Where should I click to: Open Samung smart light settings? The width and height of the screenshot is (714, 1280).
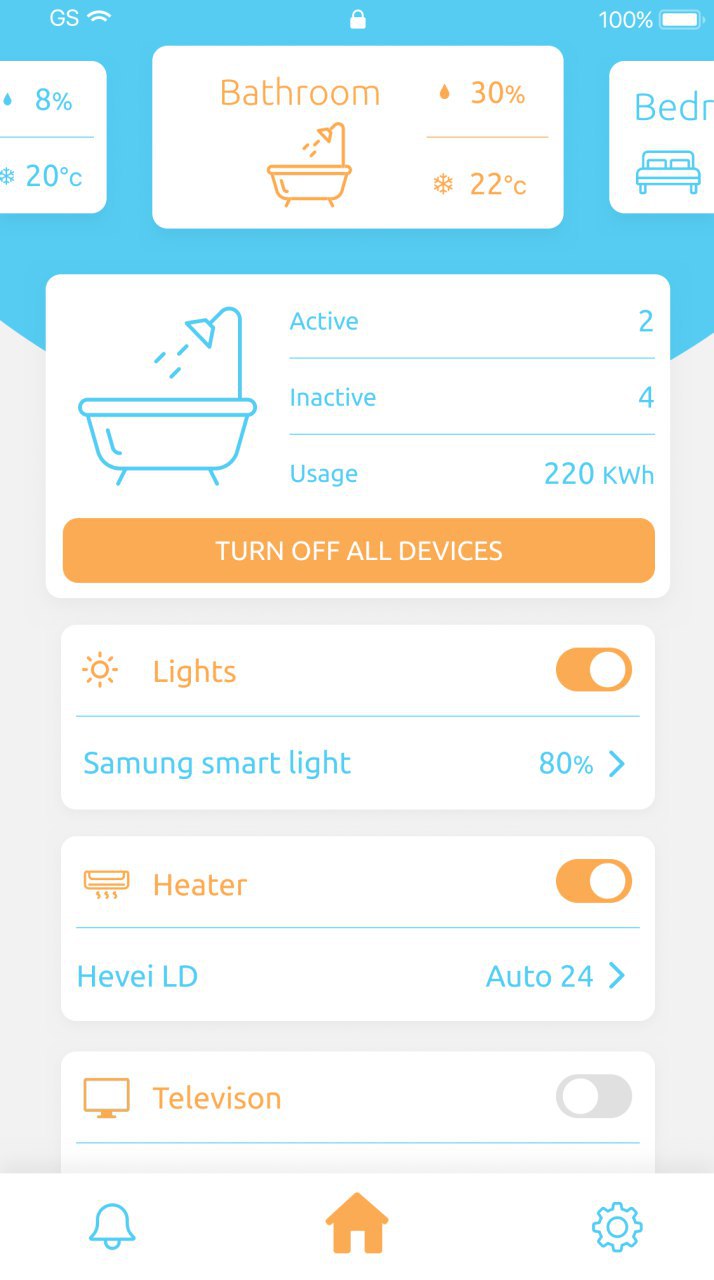pyautogui.click(x=357, y=764)
